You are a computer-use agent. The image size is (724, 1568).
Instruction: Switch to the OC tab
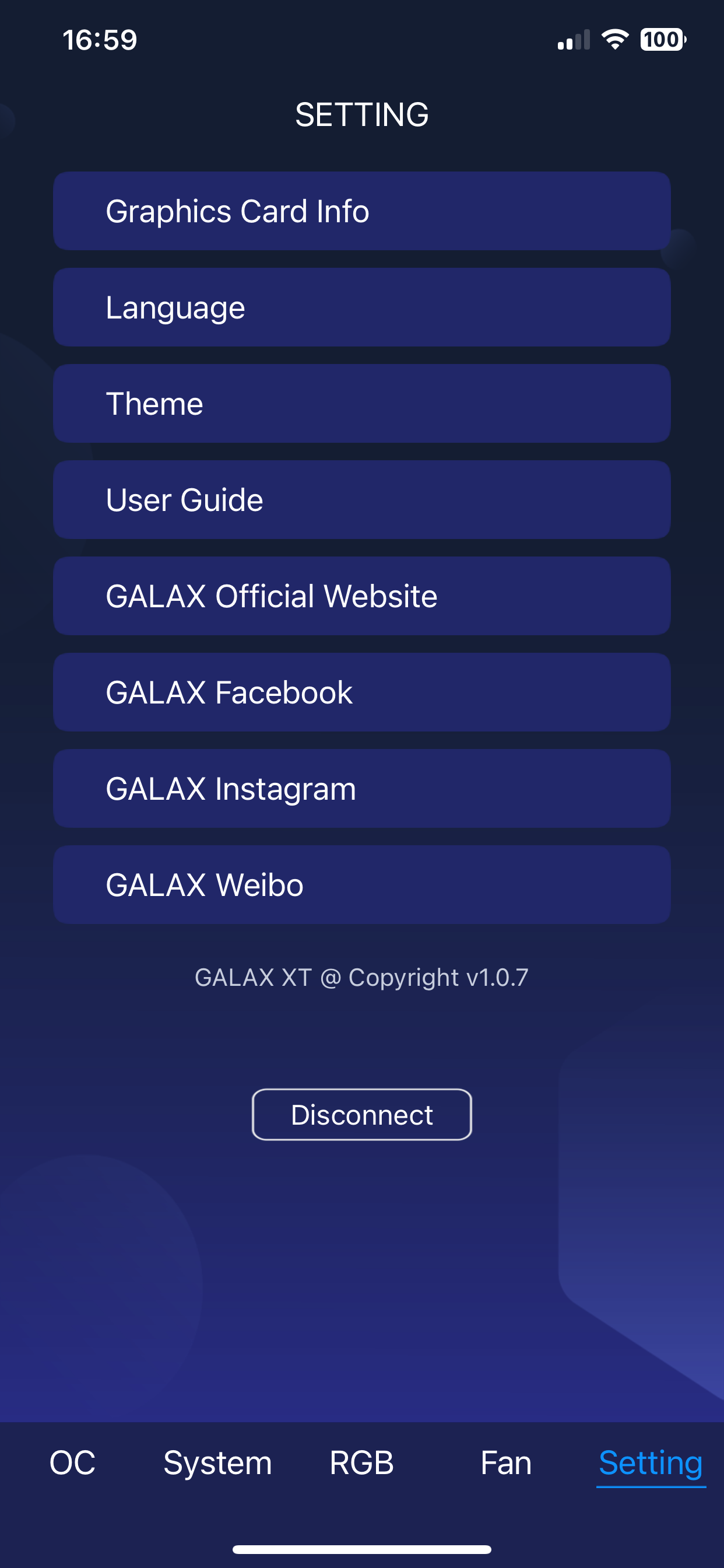tap(72, 1462)
